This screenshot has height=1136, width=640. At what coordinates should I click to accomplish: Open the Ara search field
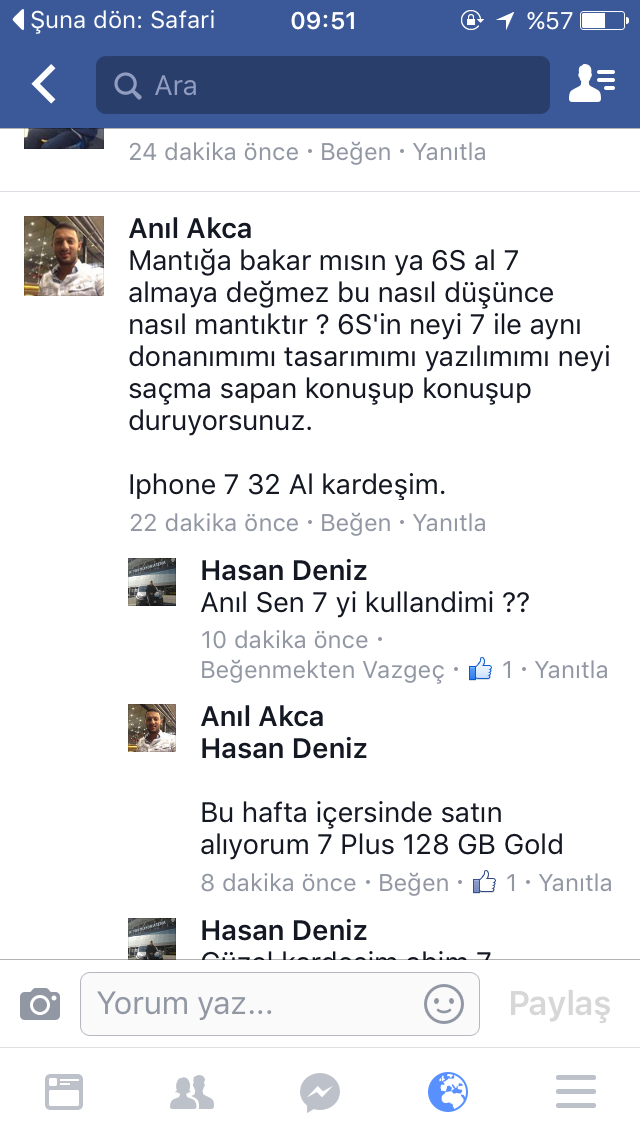click(322, 85)
